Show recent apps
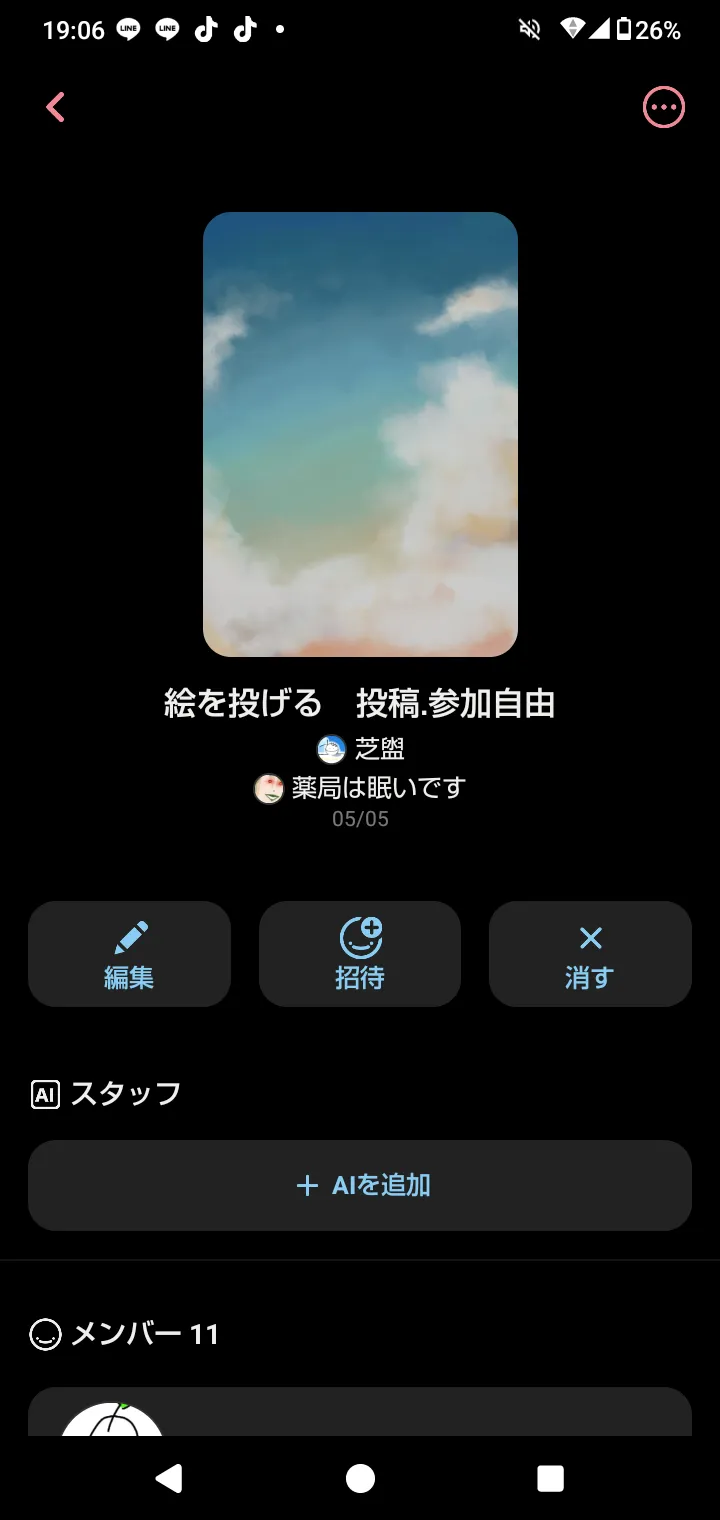Screen dimensions: 720x1520 point(550,1478)
